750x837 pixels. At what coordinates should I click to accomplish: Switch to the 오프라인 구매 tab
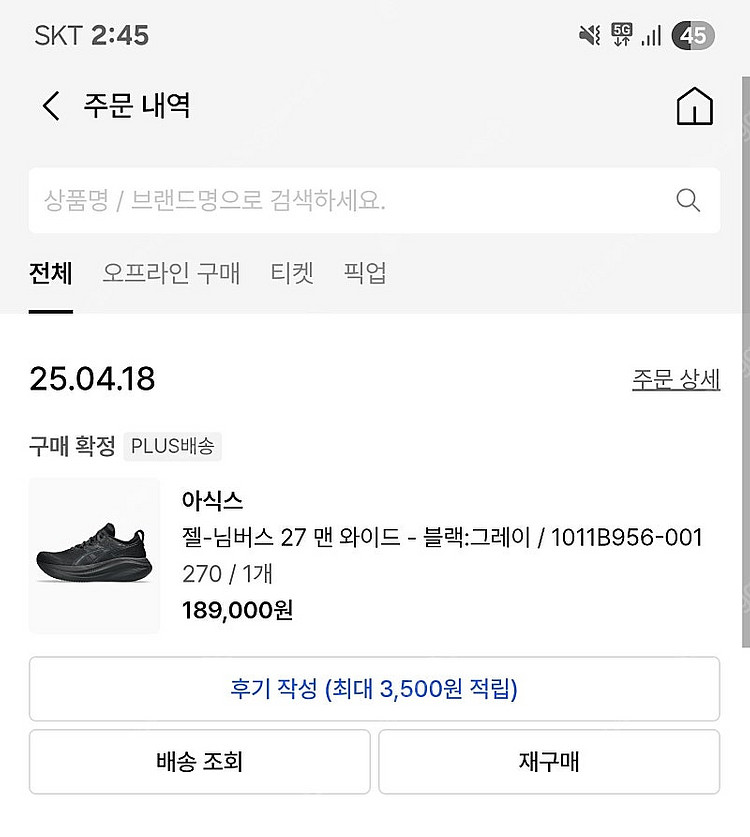pos(170,273)
